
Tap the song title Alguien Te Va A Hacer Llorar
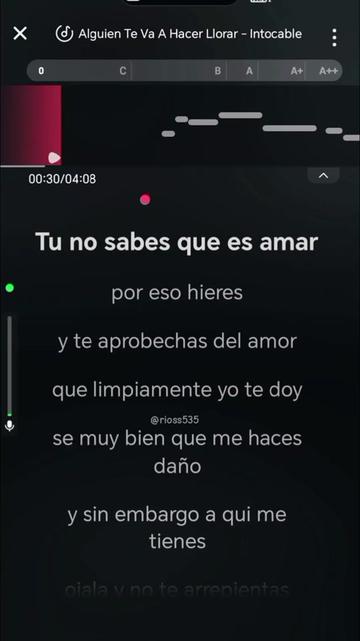[158, 34]
